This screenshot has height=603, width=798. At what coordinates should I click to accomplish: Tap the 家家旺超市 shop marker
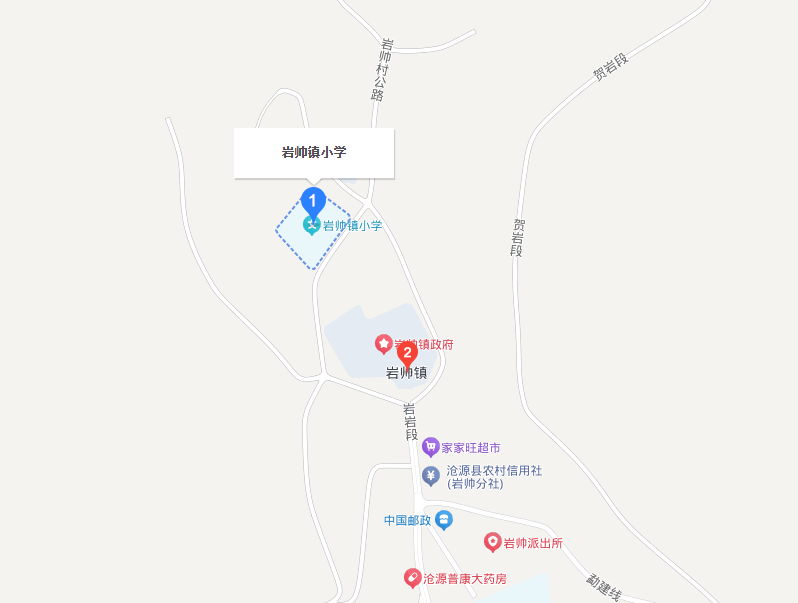pyautogui.click(x=431, y=447)
